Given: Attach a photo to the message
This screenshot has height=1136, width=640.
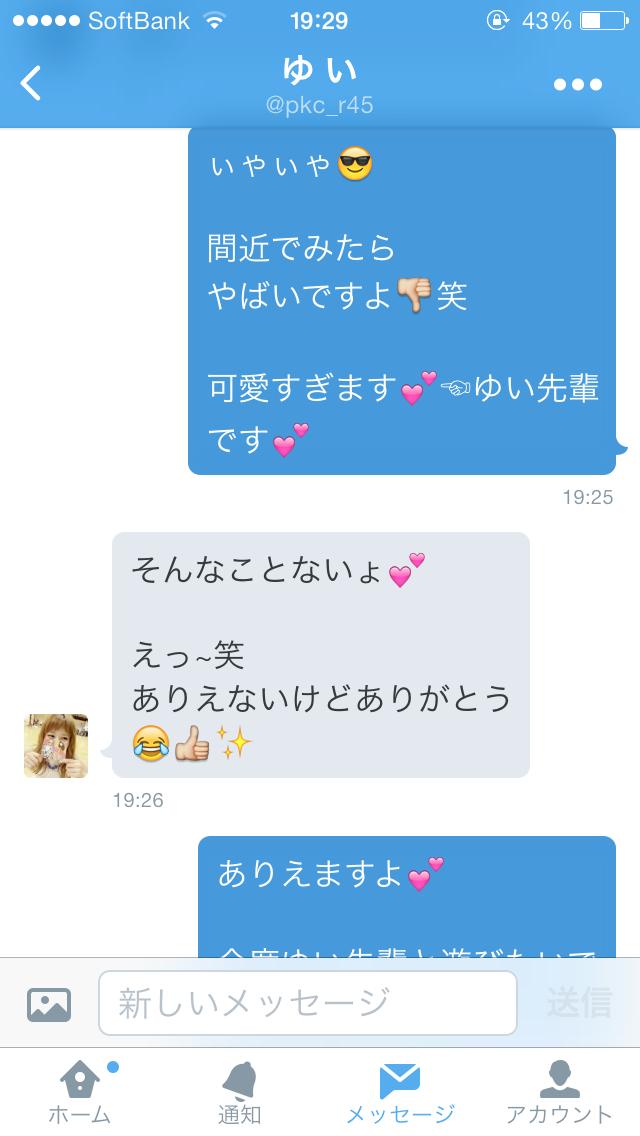Looking at the screenshot, I should [48, 1003].
